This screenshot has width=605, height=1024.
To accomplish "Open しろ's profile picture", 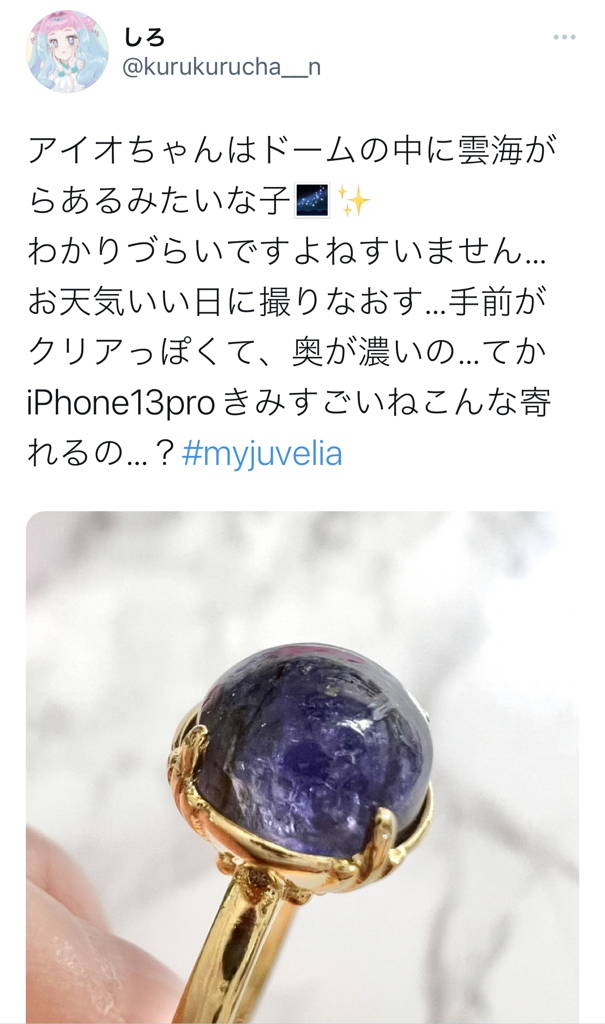I will tap(67, 51).
